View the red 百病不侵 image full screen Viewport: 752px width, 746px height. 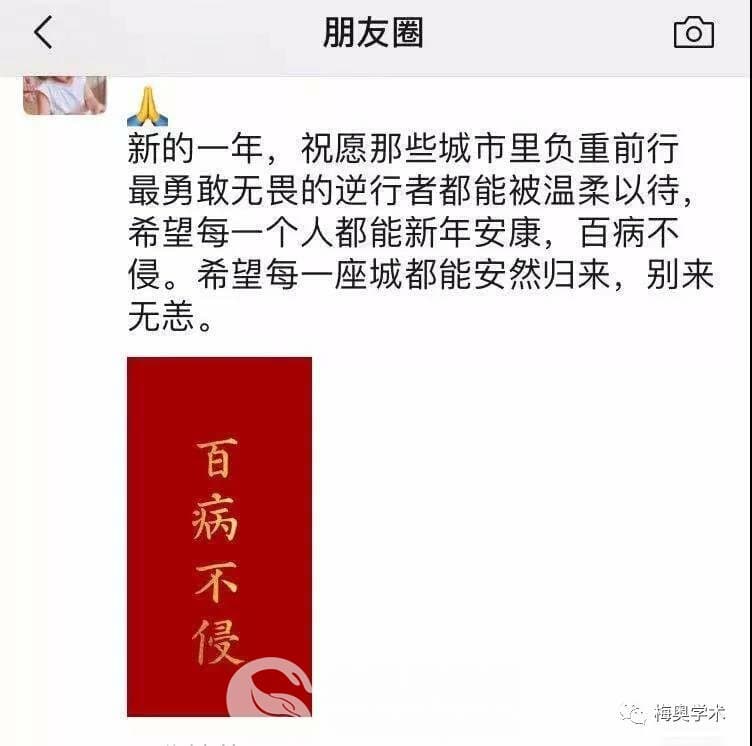pyautogui.click(x=219, y=536)
